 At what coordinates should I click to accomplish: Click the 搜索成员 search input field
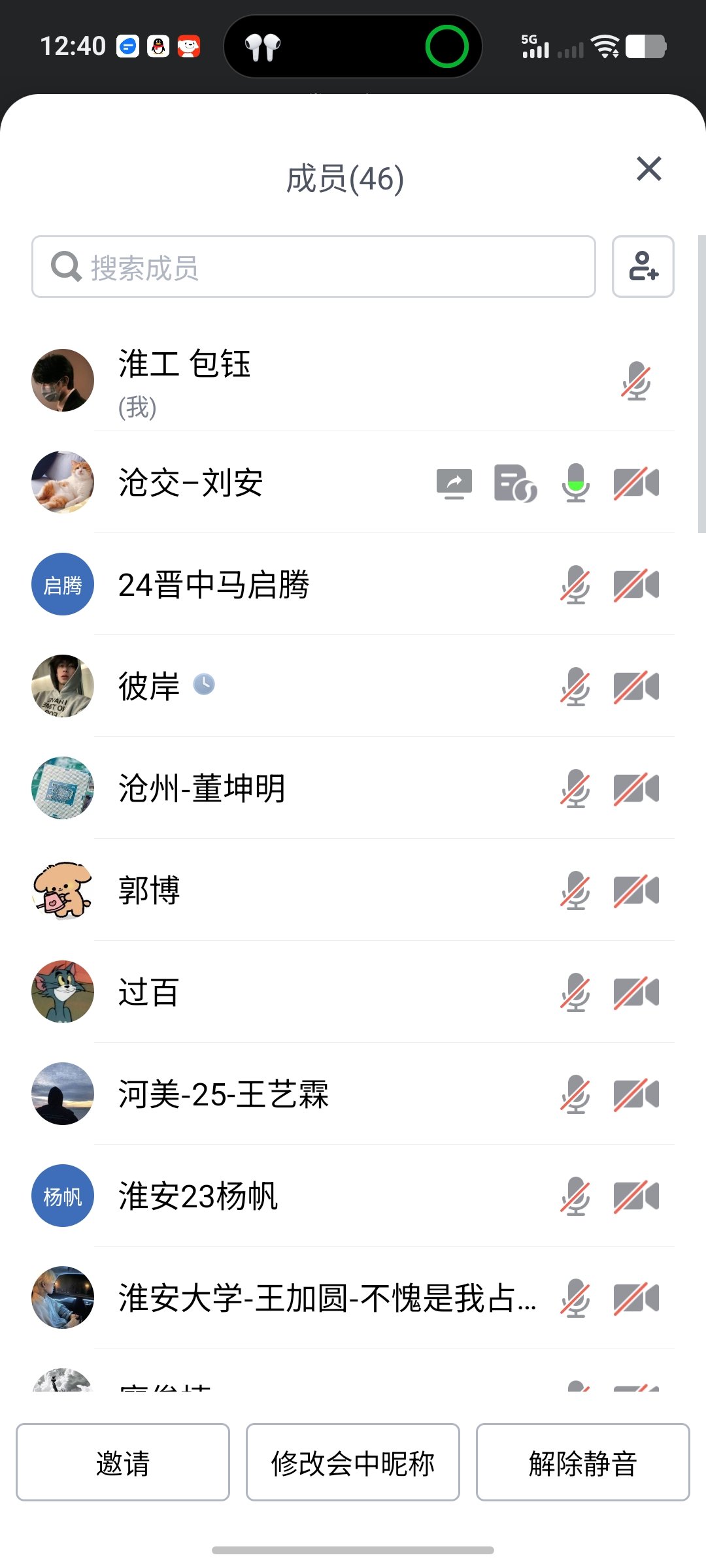pos(314,266)
